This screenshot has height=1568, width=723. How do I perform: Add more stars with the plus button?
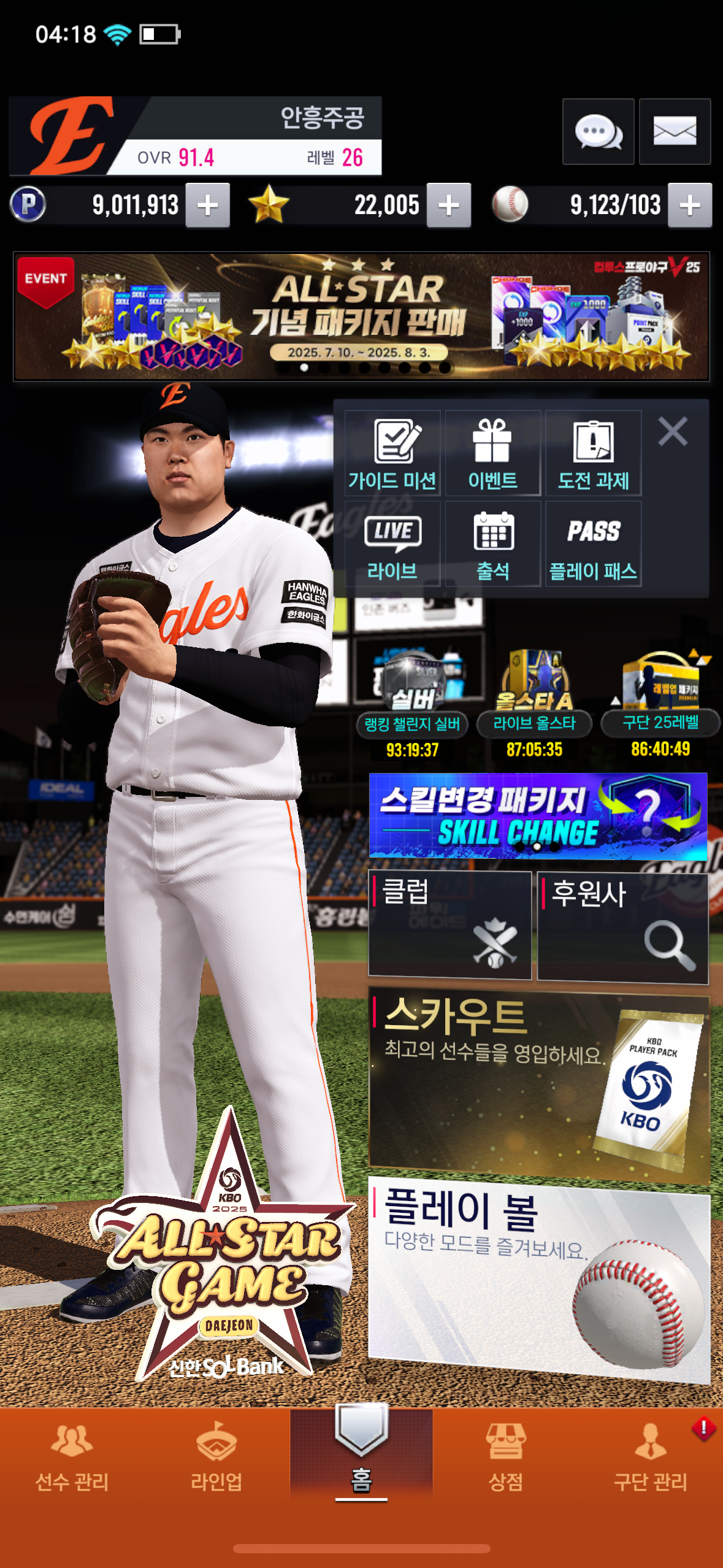point(449,206)
